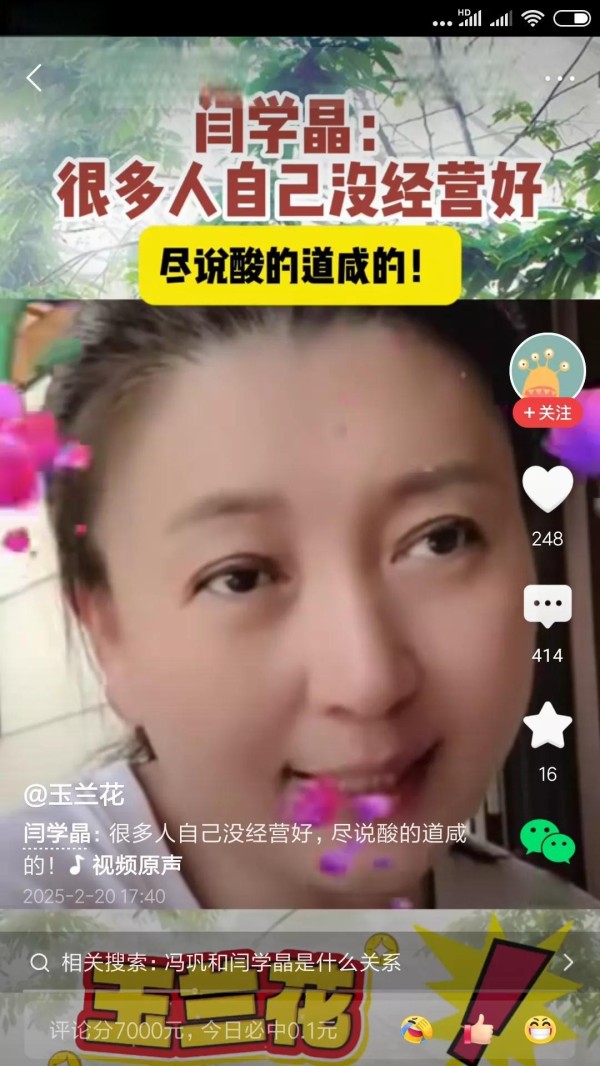Image resolution: width=600 pixels, height=1066 pixels.
Task: Open the comments with 414 replies
Action: (547, 607)
